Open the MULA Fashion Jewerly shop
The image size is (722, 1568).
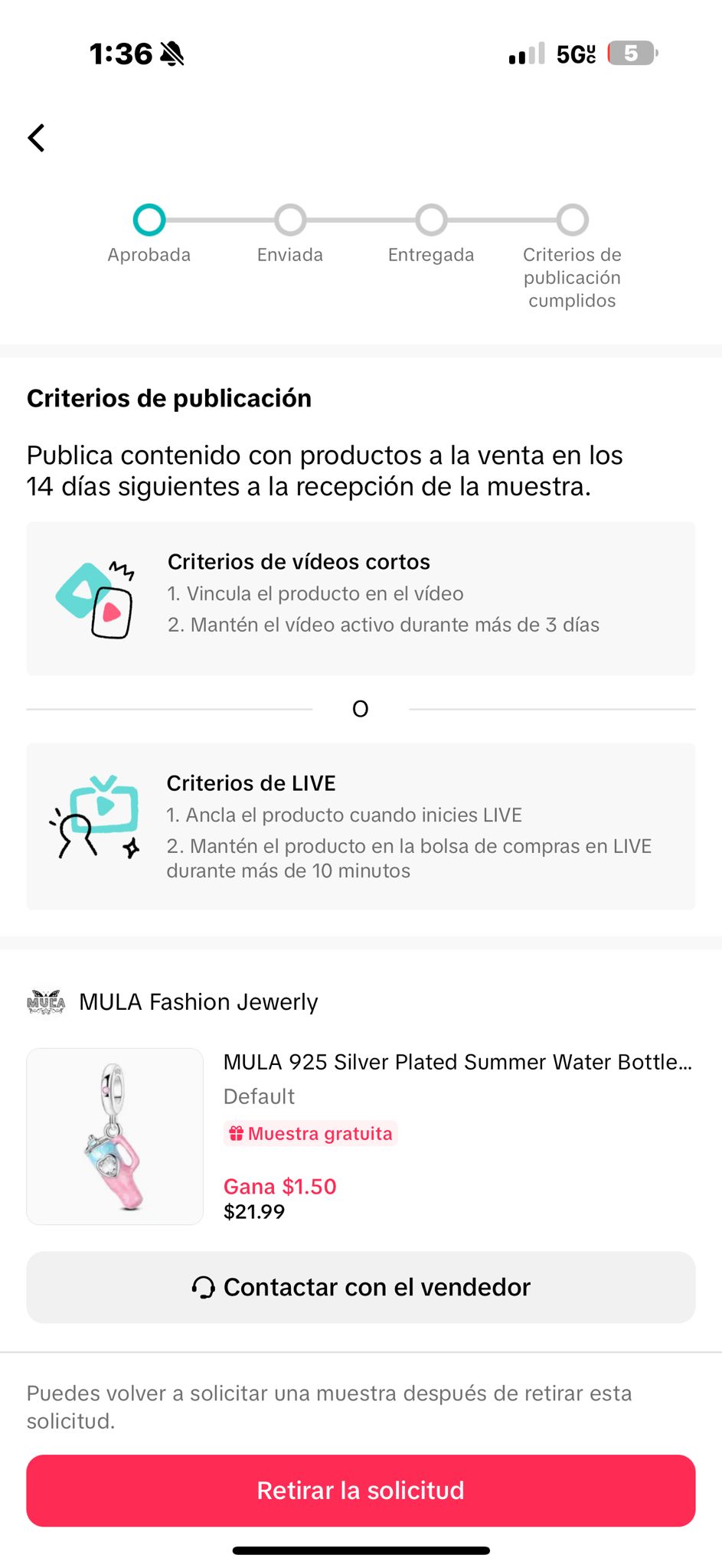(x=198, y=1001)
